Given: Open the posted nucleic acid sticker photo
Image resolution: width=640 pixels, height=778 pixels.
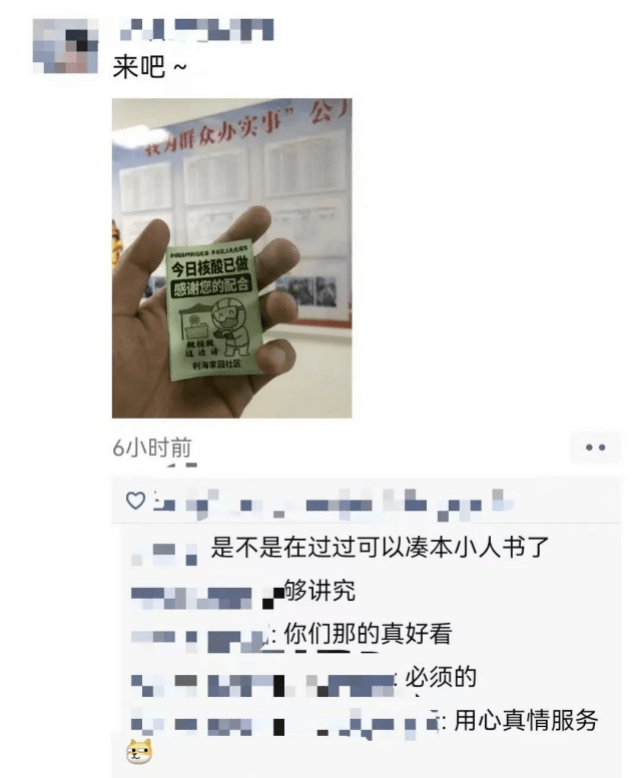Looking at the screenshot, I should click(x=231, y=258).
